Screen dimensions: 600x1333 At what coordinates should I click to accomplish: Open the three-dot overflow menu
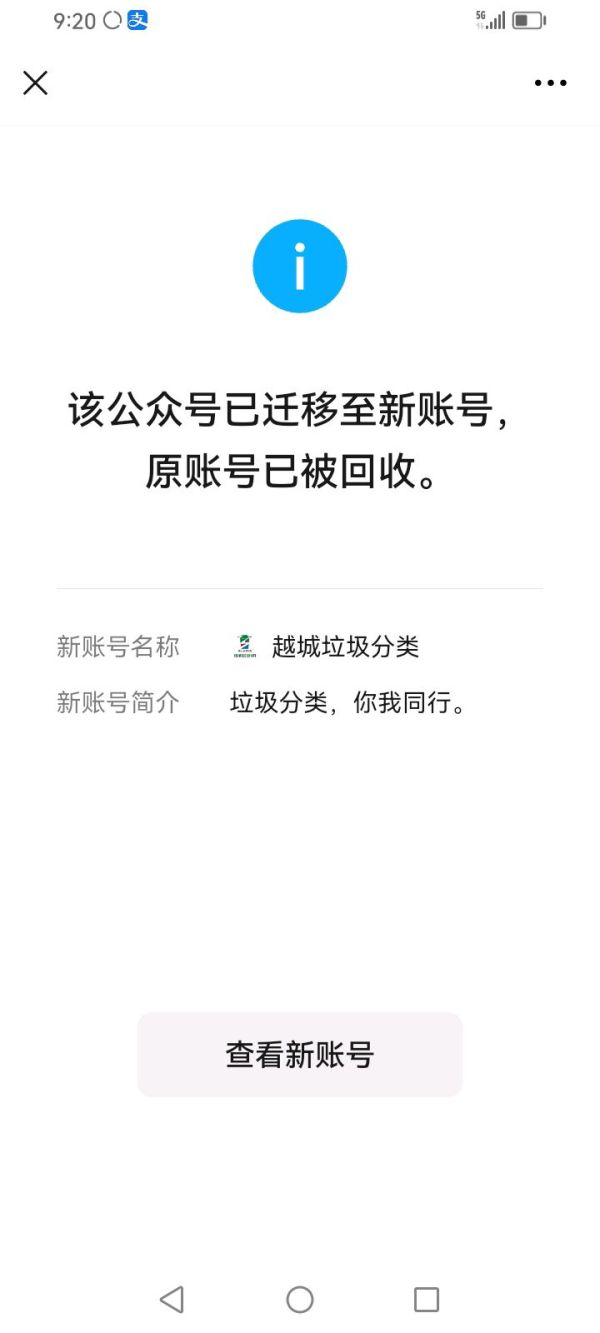pyautogui.click(x=550, y=83)
